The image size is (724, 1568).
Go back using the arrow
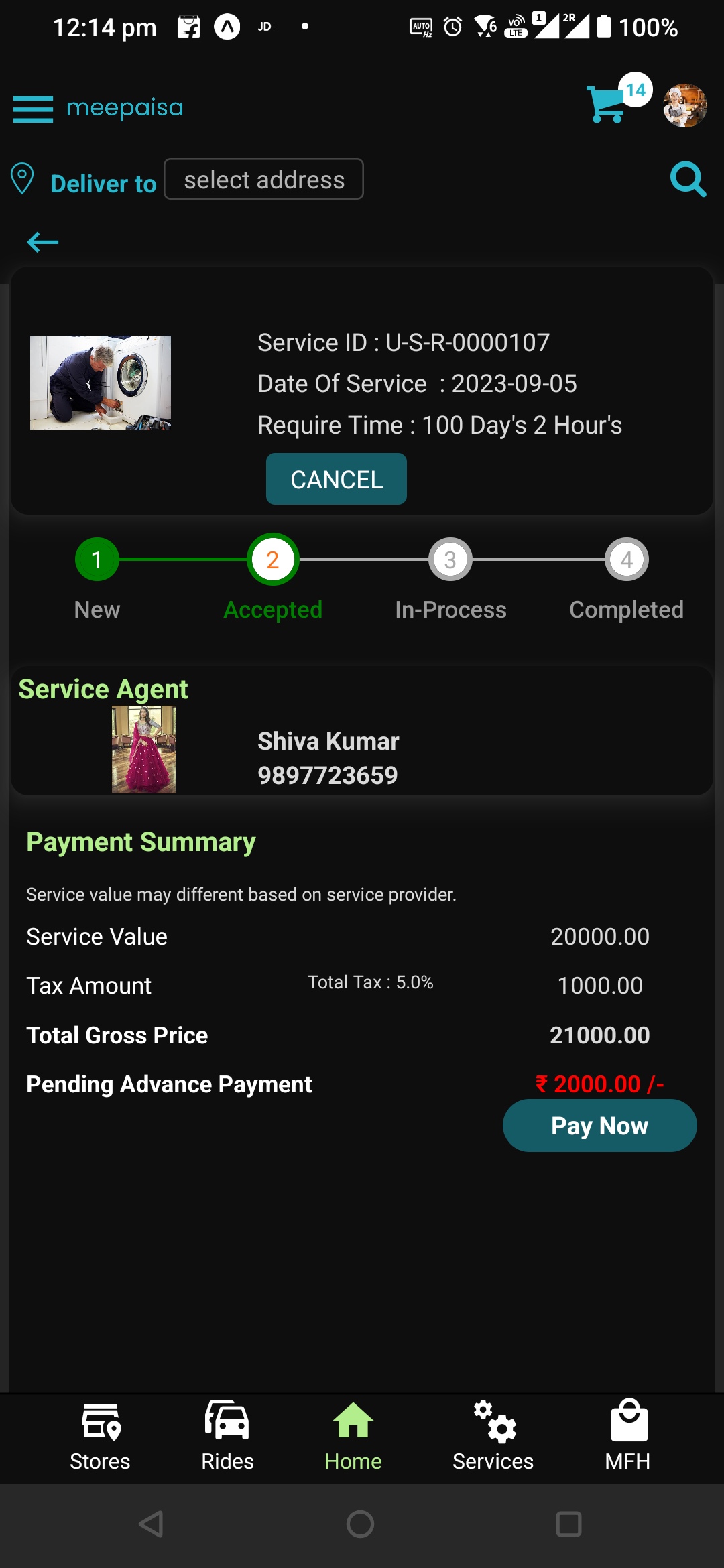(x=43, y=241)
